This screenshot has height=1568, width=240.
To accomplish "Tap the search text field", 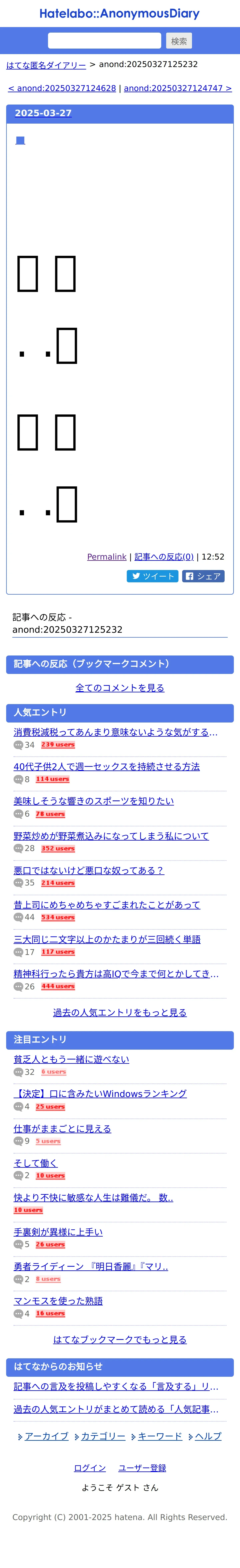I will pyautogui.click(x=104, y=41).
